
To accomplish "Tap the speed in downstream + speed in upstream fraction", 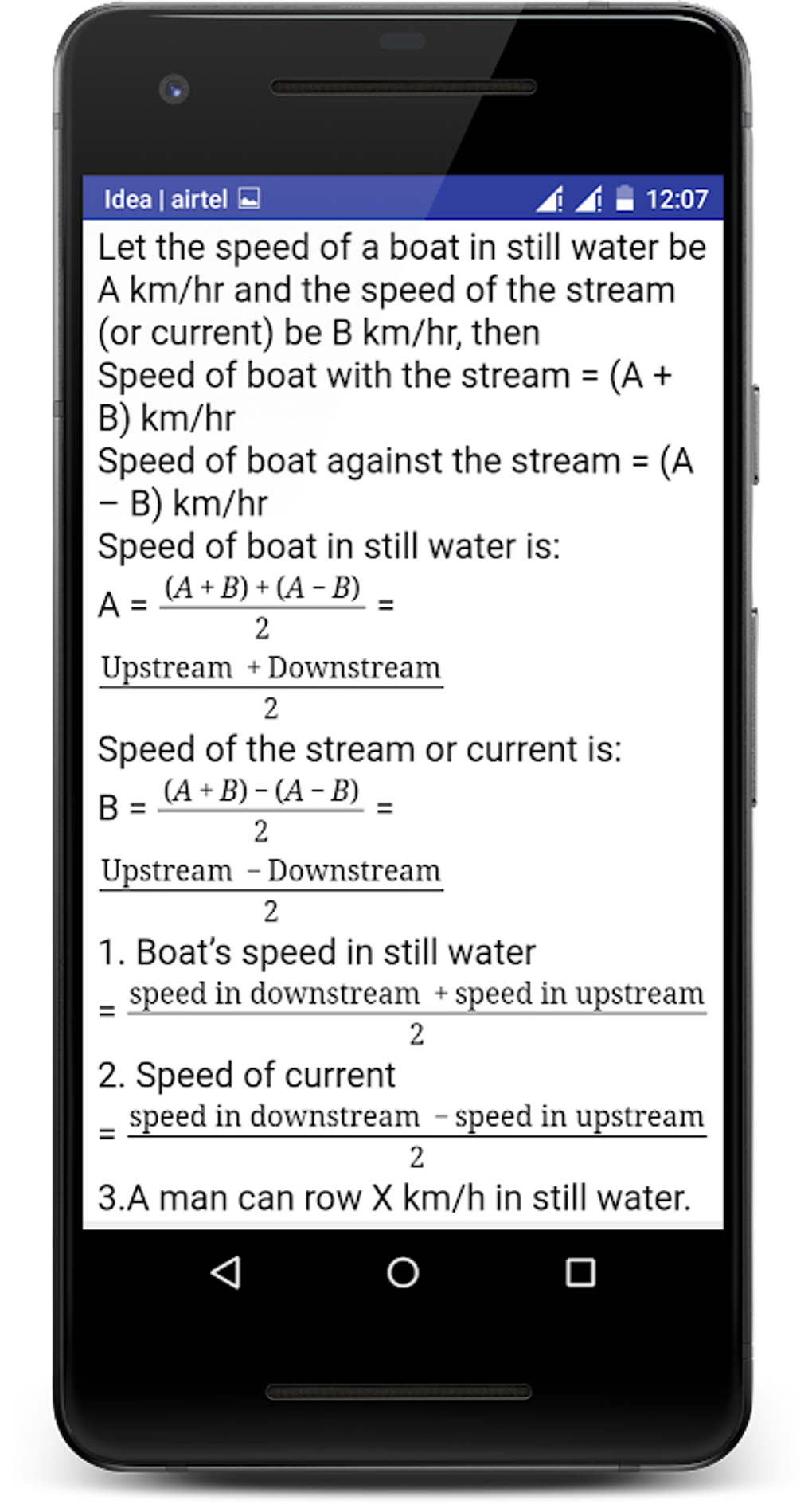I will (414, 1011).
